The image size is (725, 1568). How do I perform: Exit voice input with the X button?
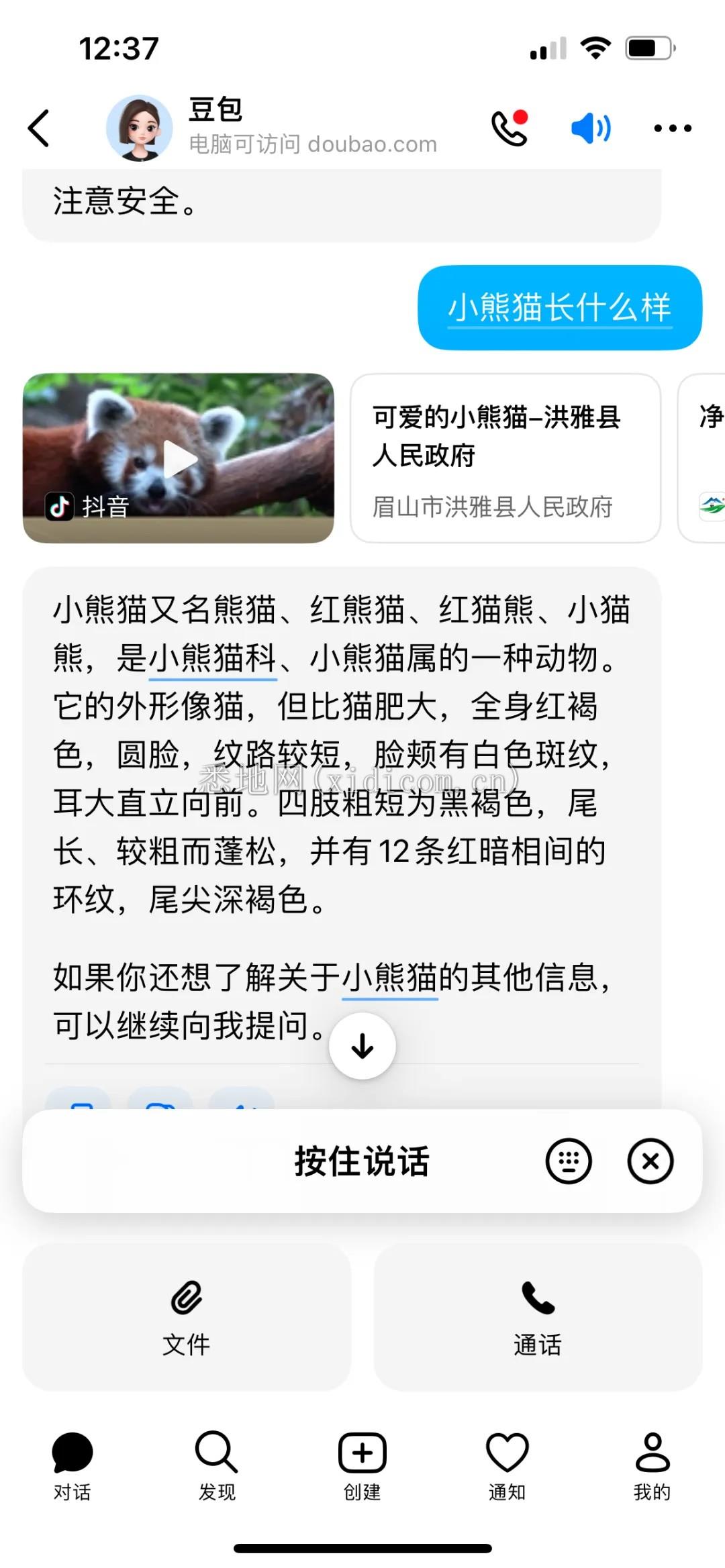pos(649,1163)
